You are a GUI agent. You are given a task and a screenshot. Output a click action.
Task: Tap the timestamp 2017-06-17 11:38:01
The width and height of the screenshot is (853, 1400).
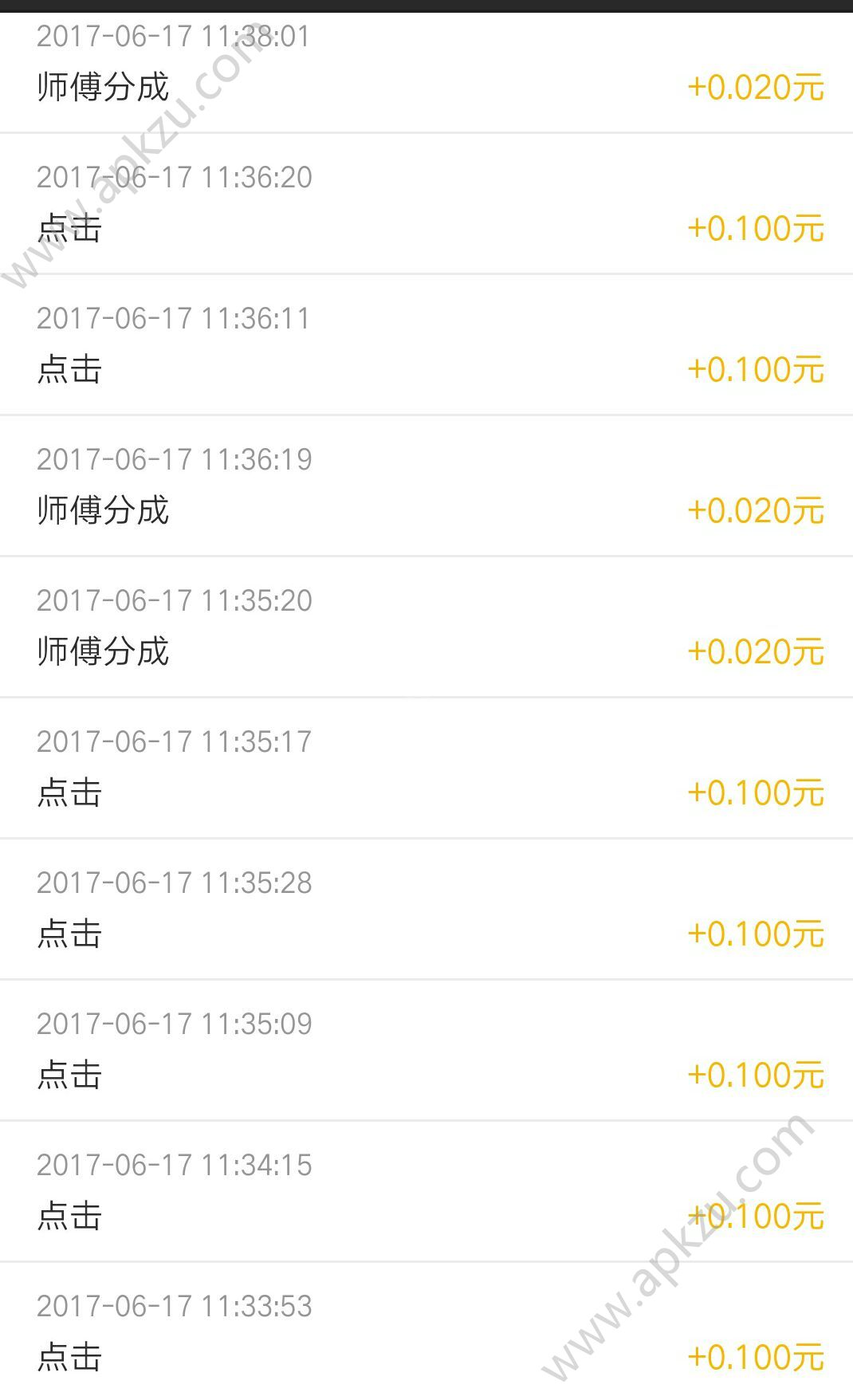click(x=175, y=36)
